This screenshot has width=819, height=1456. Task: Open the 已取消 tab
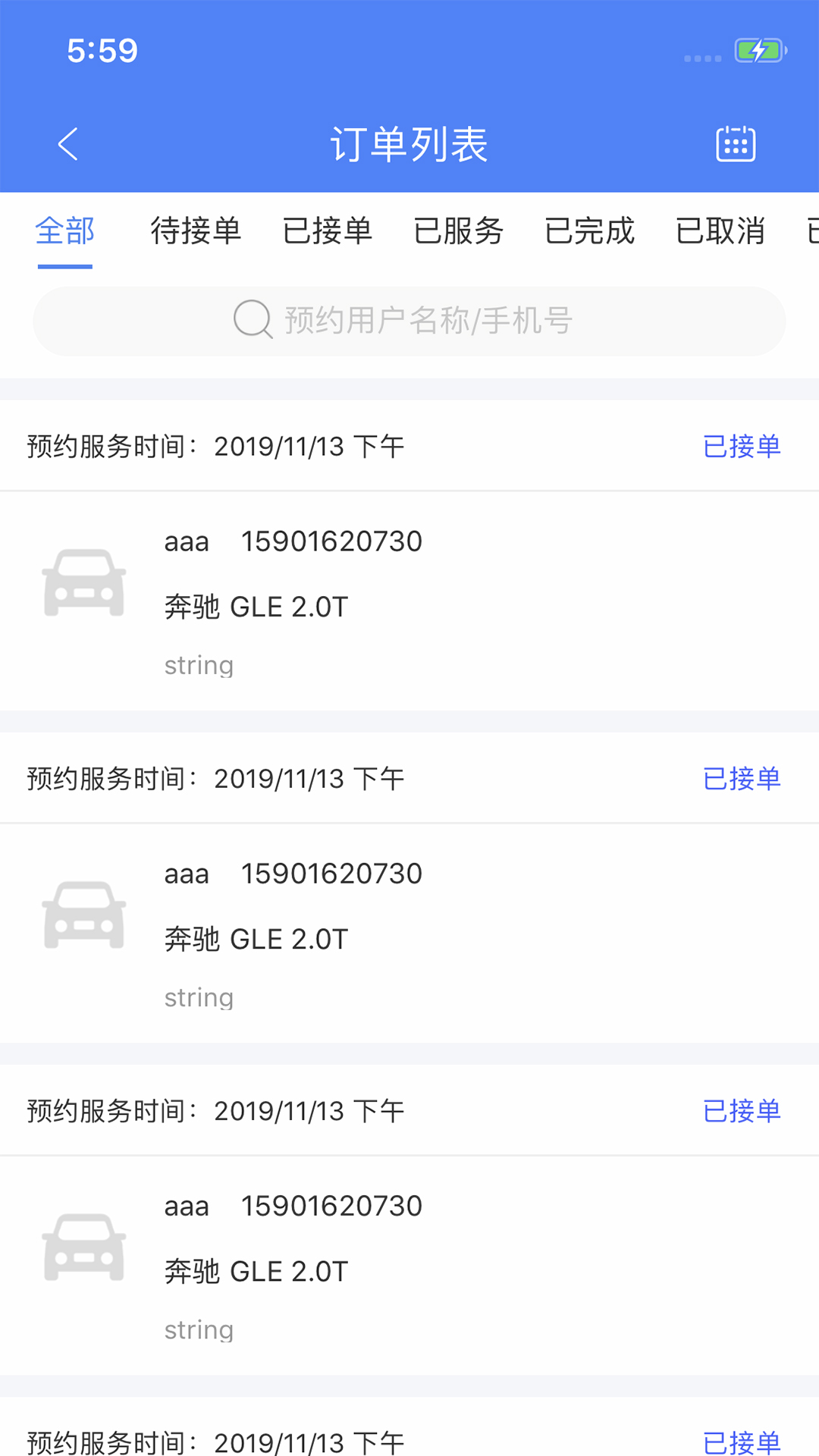(x=720, y=231)
